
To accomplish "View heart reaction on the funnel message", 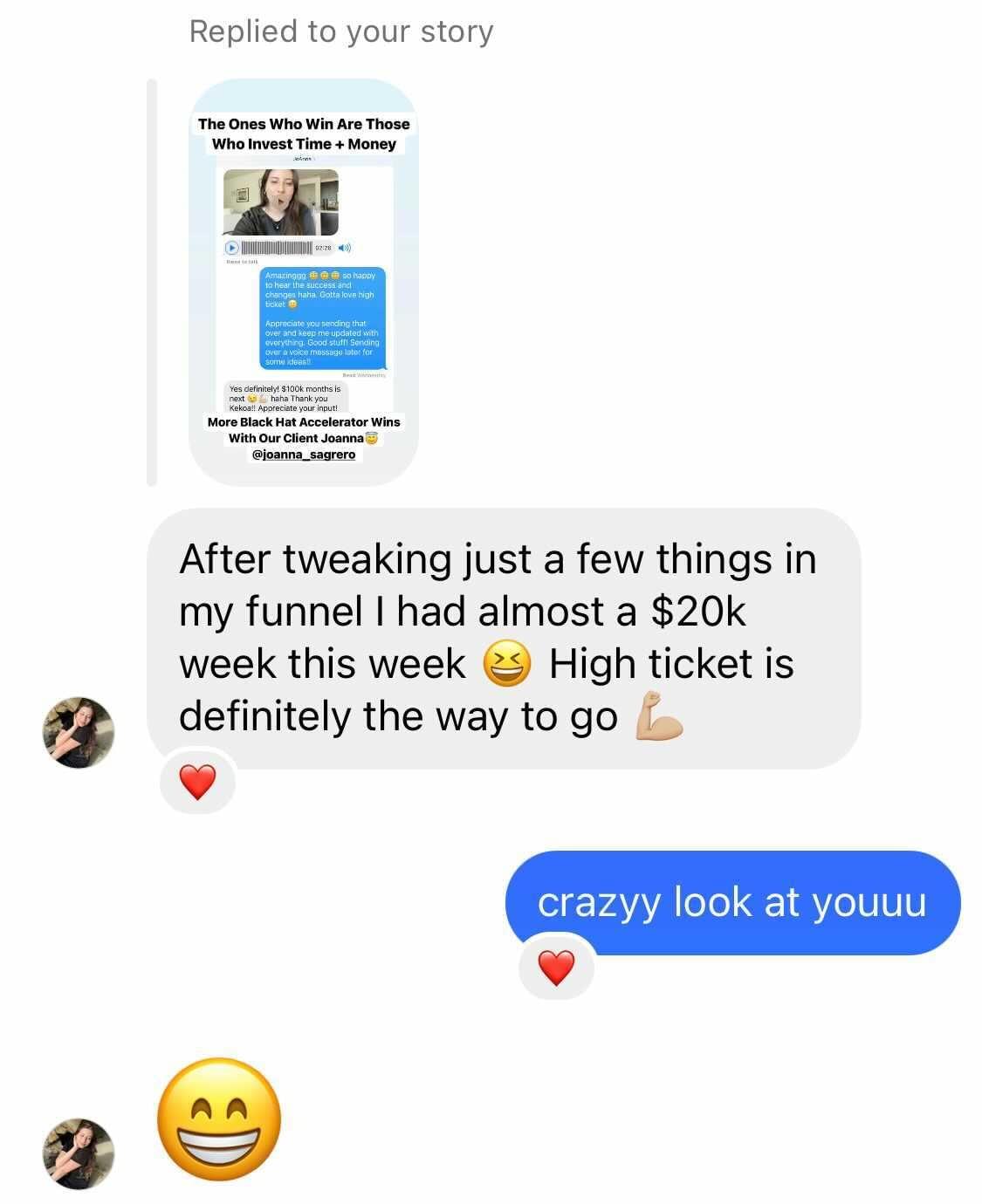I will [x=197, y=783].
